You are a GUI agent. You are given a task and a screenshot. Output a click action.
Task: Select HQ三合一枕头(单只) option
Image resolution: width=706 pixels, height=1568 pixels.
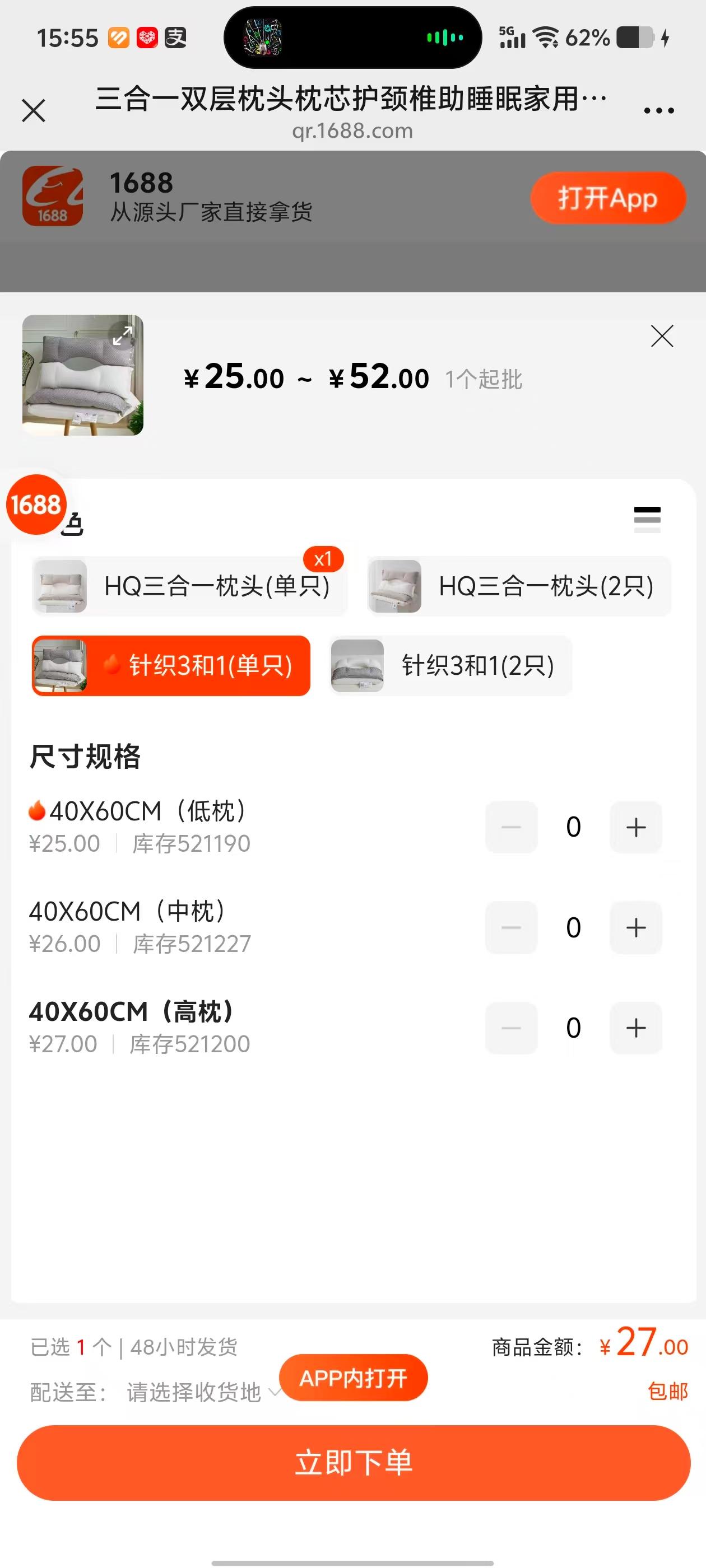189,586
